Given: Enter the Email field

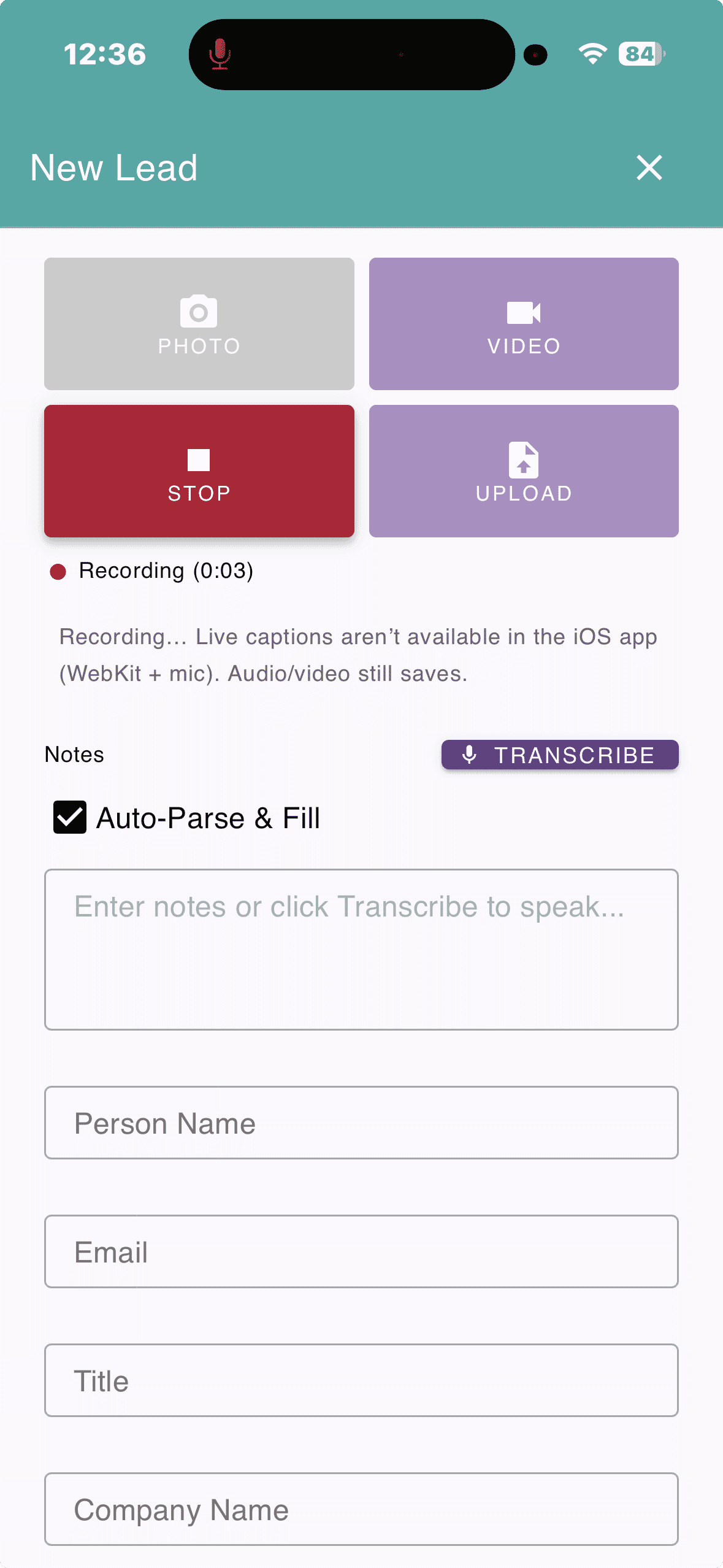Looking at the screenshot, I should click(x=361, y=1251).
